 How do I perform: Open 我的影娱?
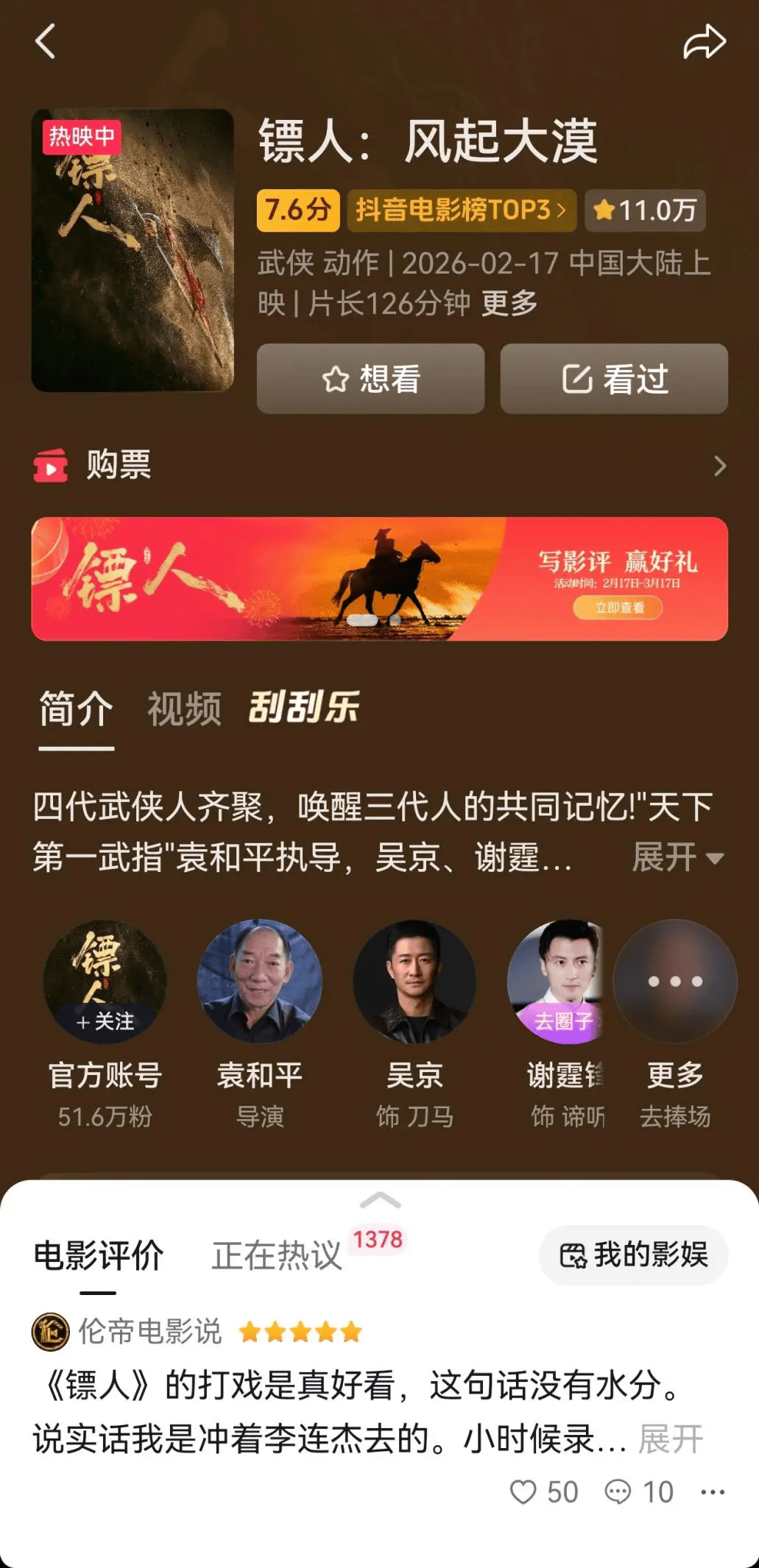click(x=633, y=1255)
